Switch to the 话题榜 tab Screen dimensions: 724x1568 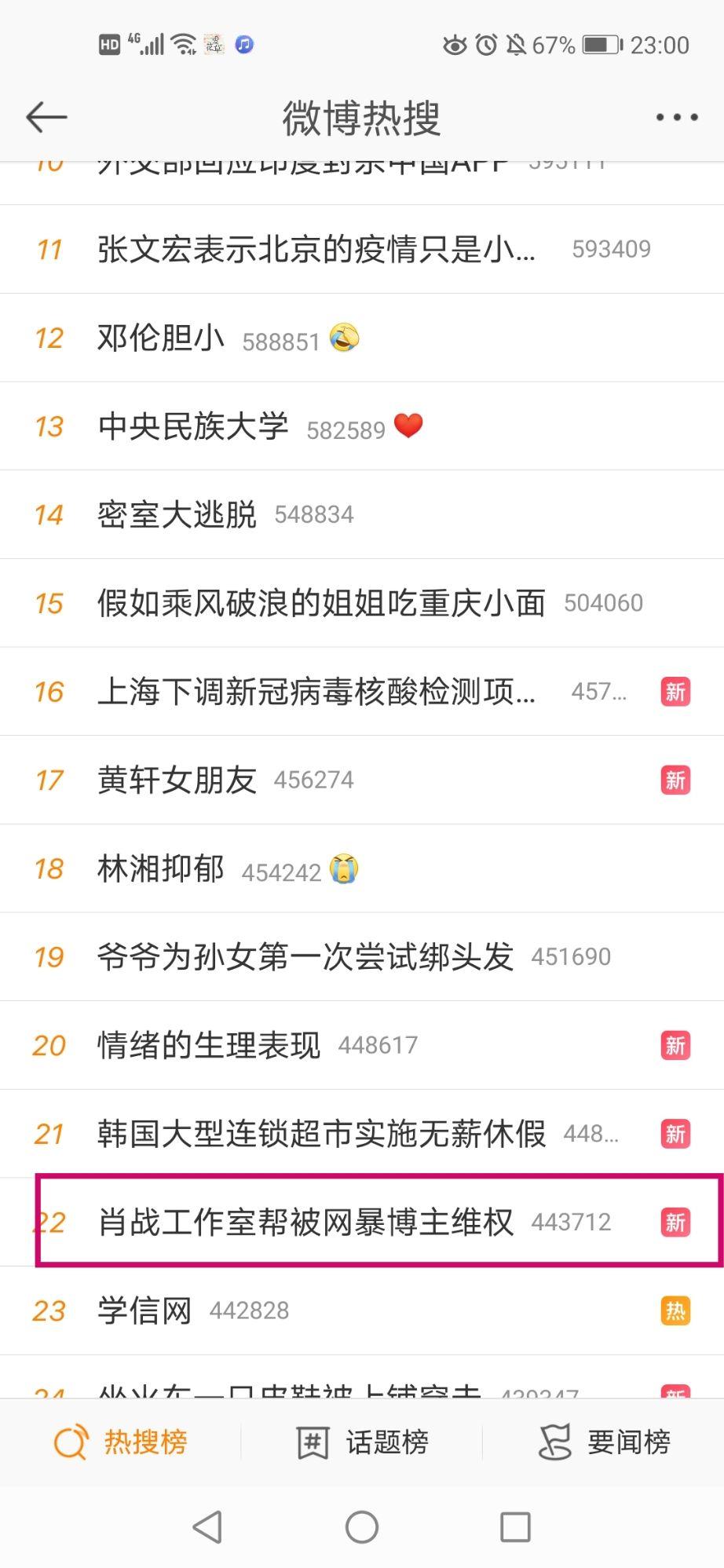[362, 1442]
